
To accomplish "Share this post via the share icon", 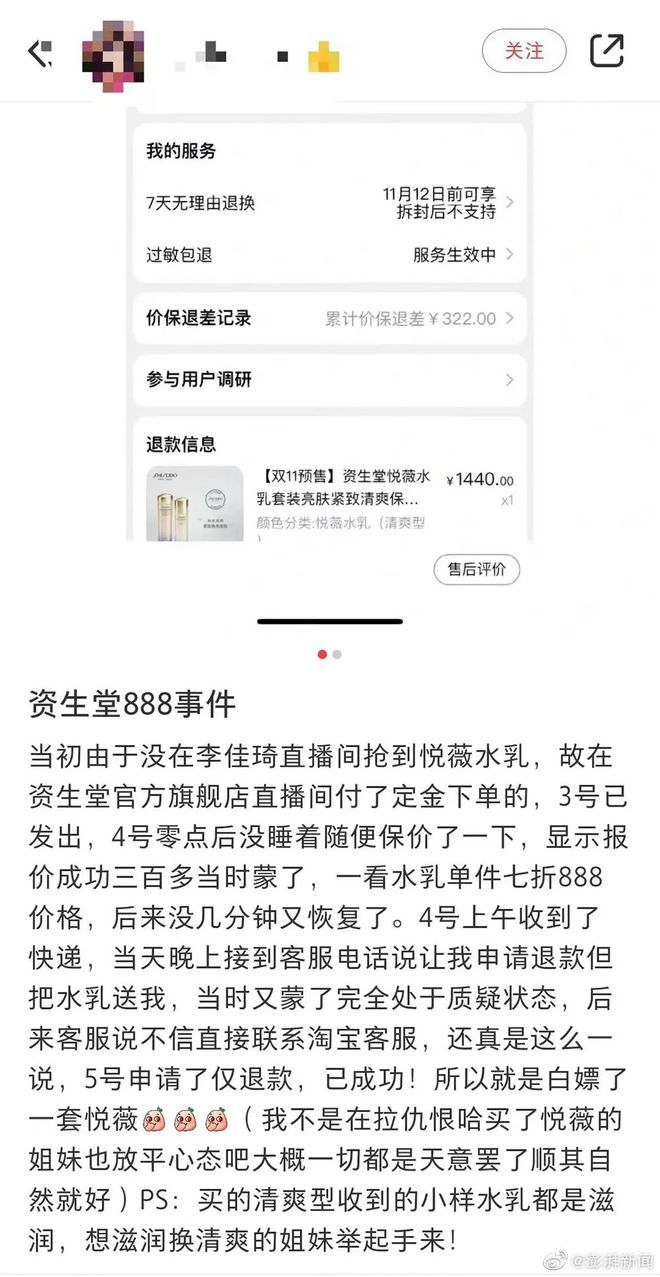I will [607, 51].
